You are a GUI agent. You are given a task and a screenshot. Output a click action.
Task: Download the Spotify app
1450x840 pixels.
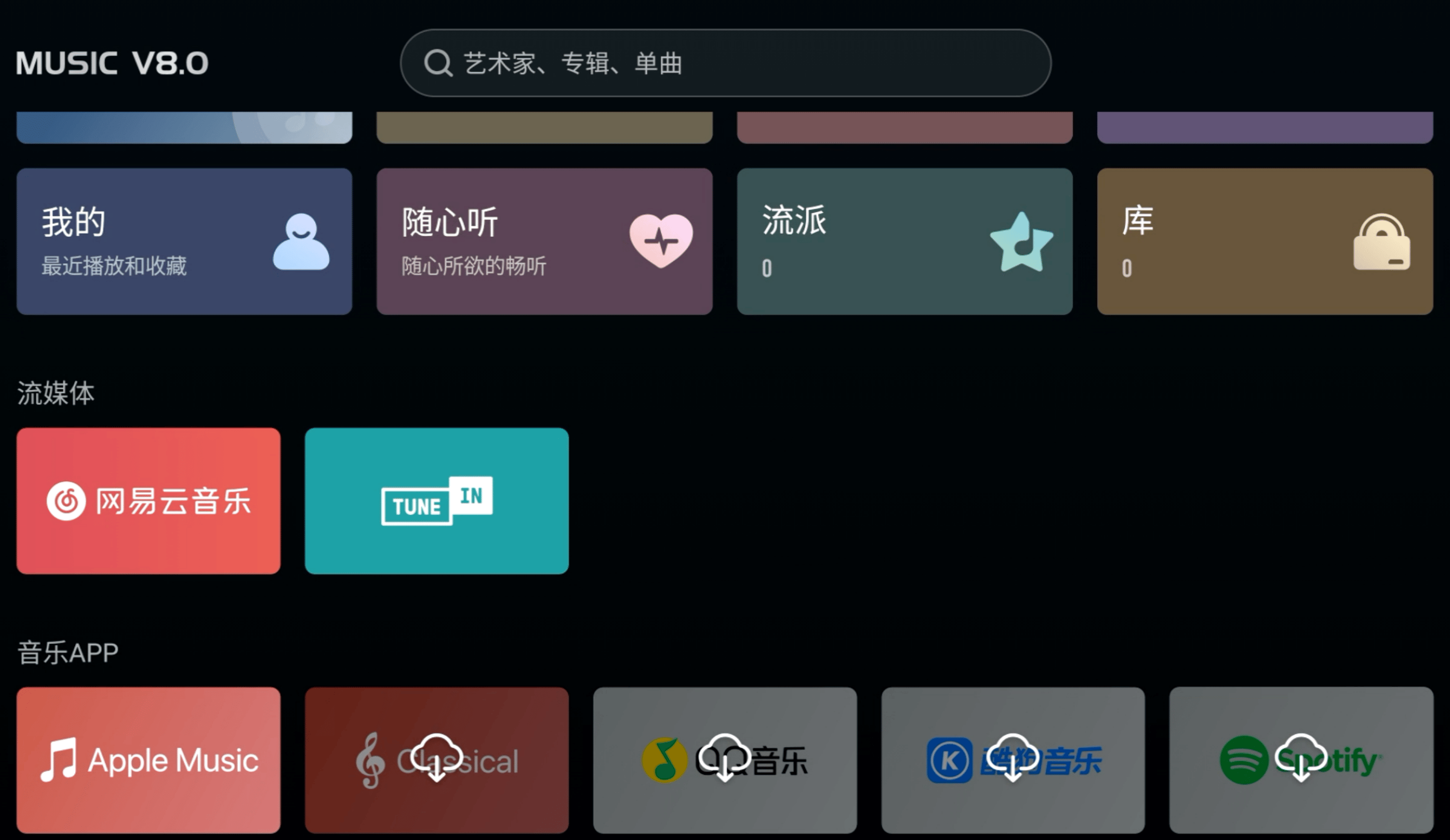(1301, 759)
